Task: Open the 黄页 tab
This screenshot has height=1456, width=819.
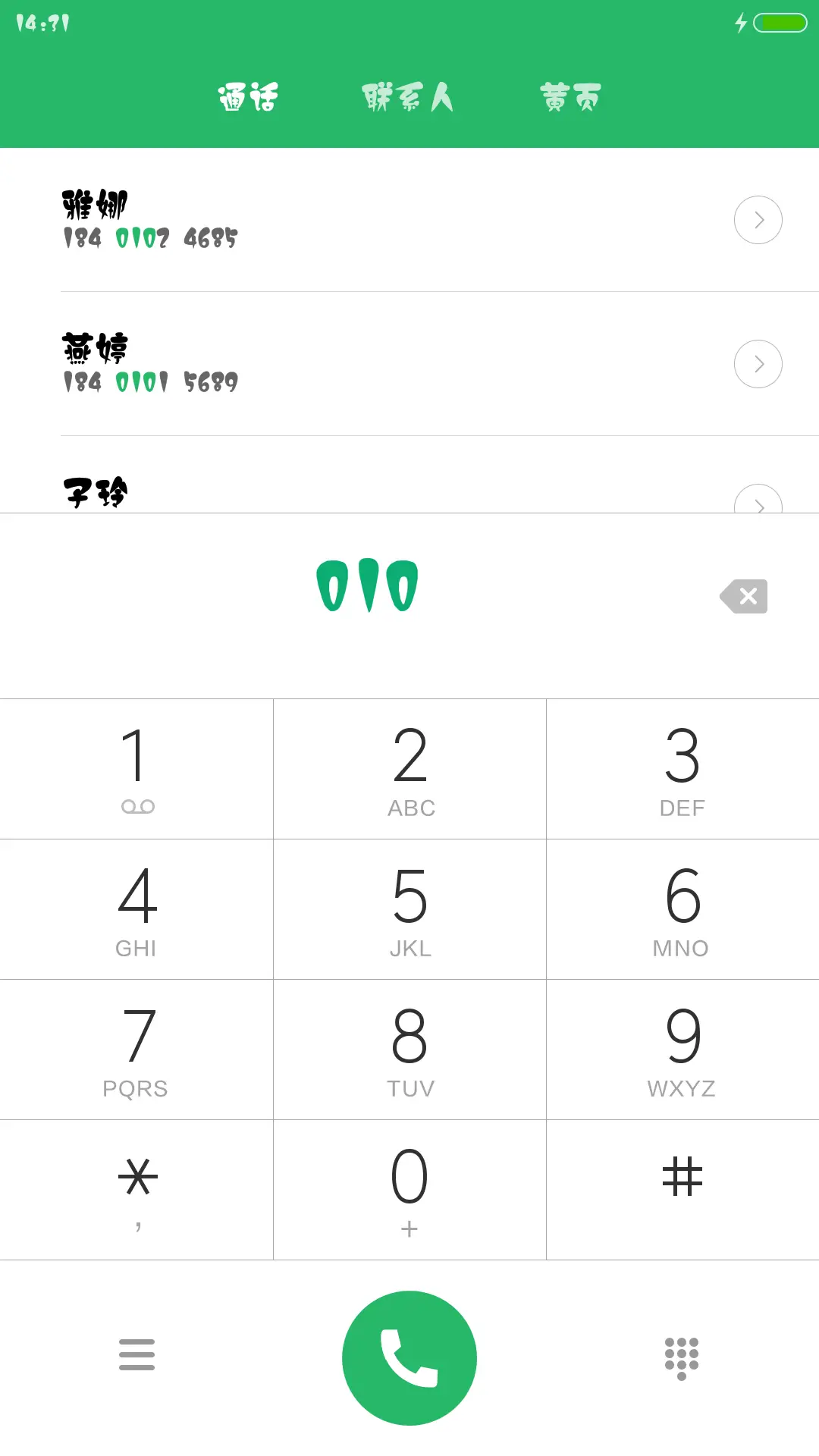Action: (570, 98)
